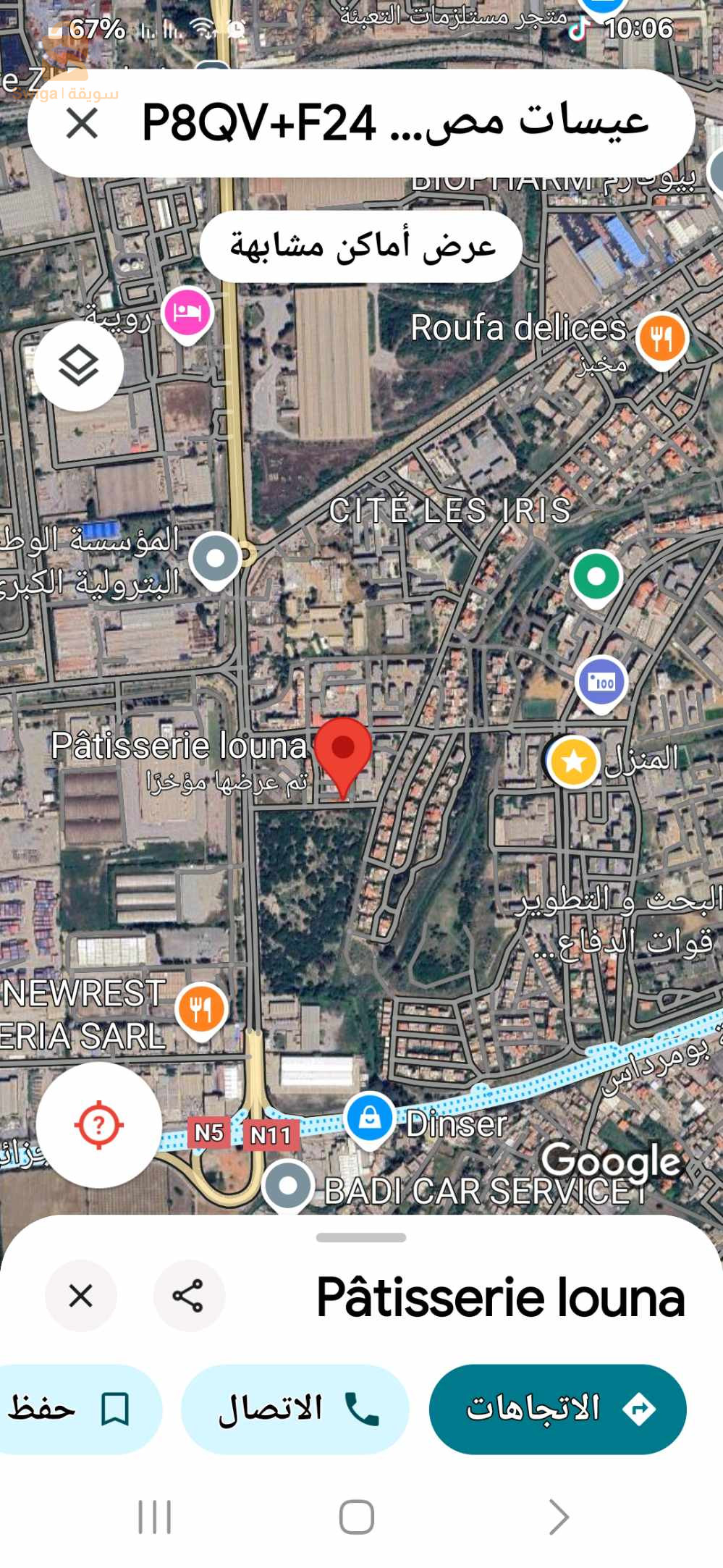Open recent apps
The height and width of the screenshot is (1568, 723).
(155, 1517)
